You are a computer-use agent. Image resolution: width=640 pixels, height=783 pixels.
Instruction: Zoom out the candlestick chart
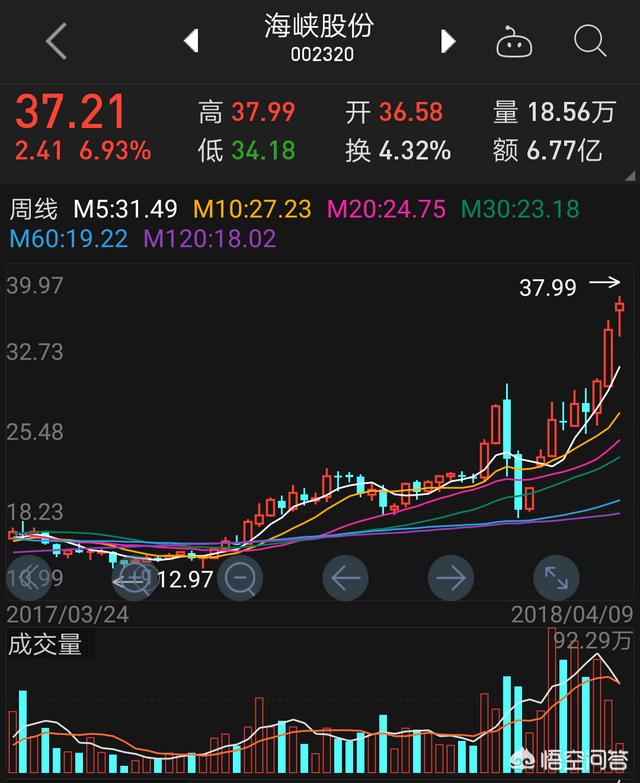point(240,577)
